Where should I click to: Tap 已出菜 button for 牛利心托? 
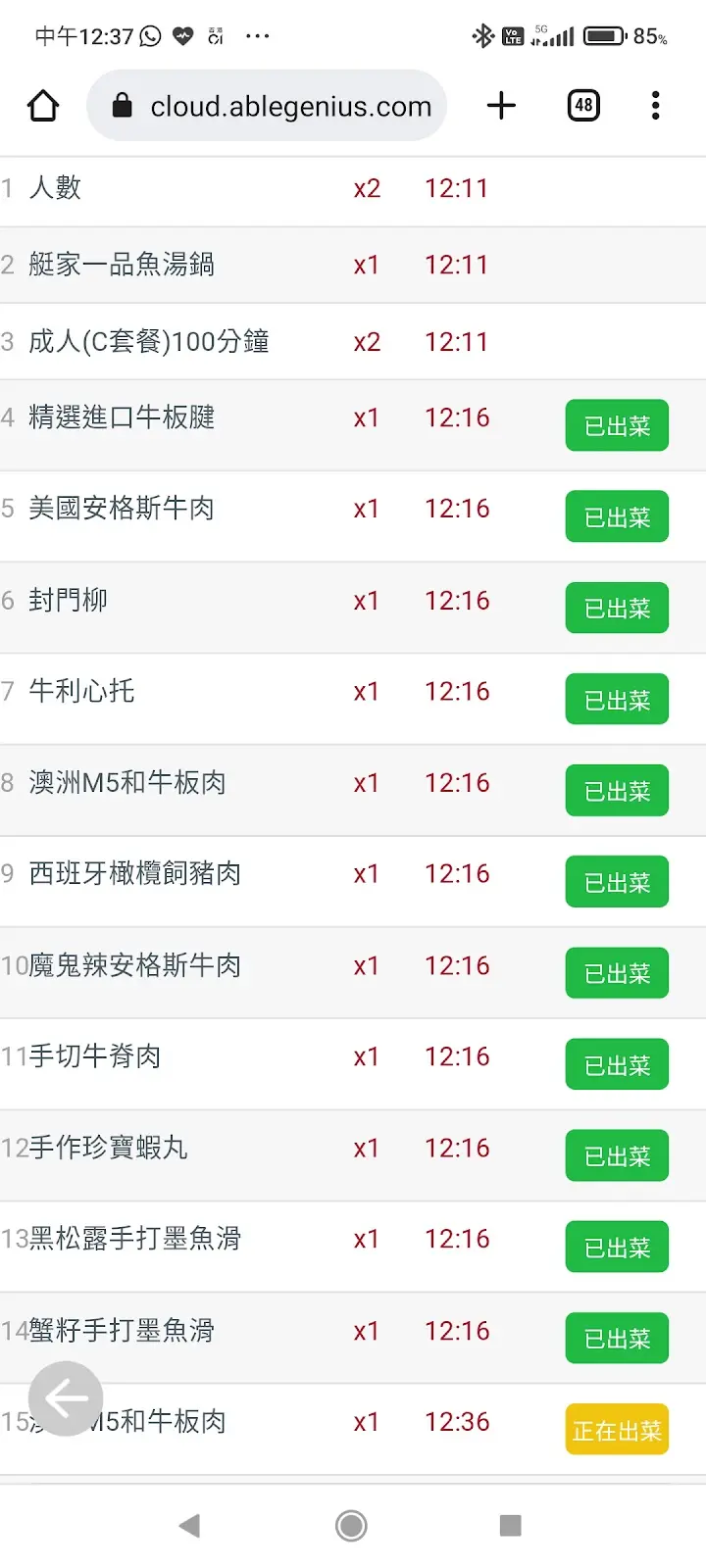click(x=617, y=699)
